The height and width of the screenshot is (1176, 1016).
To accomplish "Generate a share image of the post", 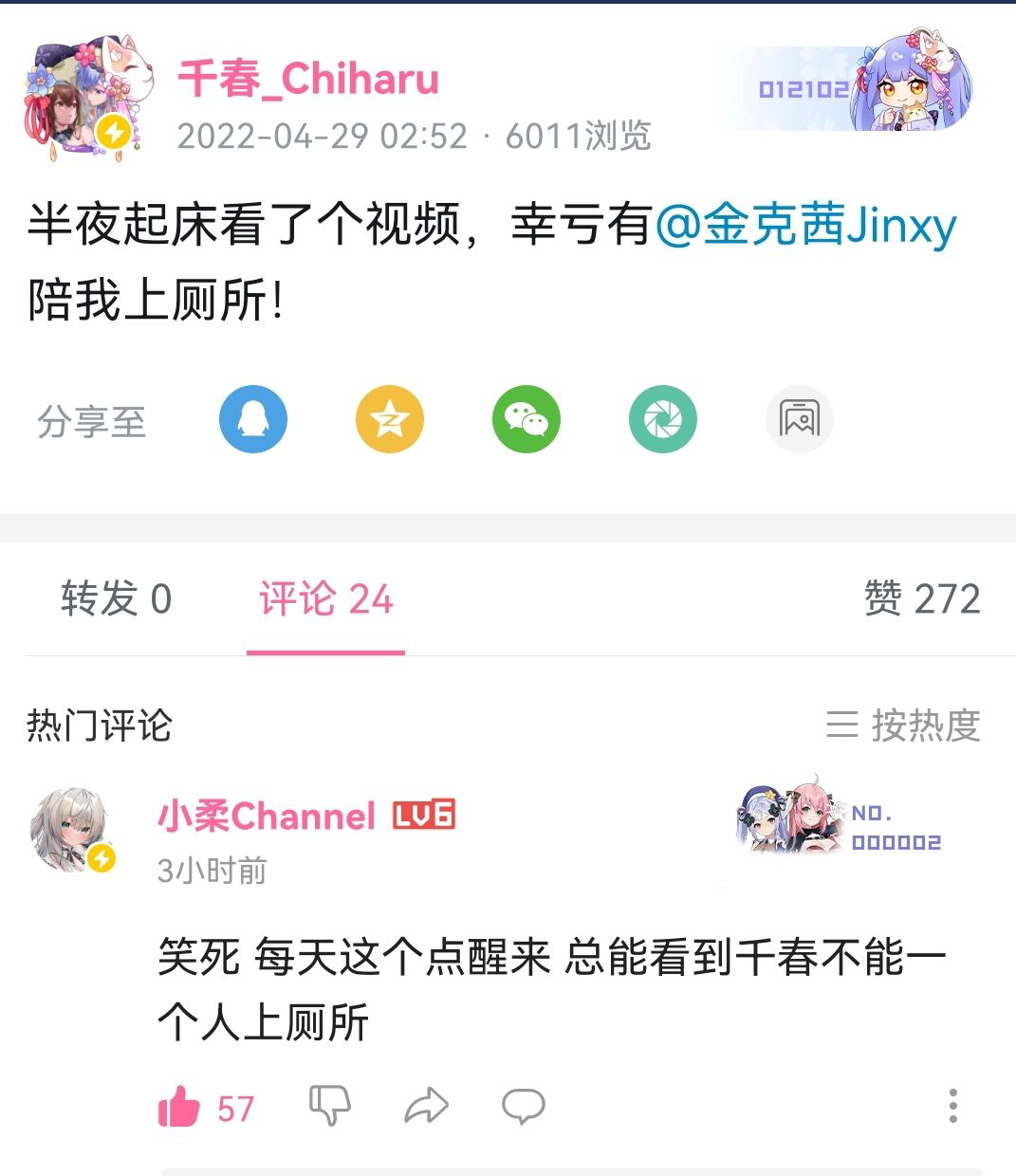I will tap(799, 419).
